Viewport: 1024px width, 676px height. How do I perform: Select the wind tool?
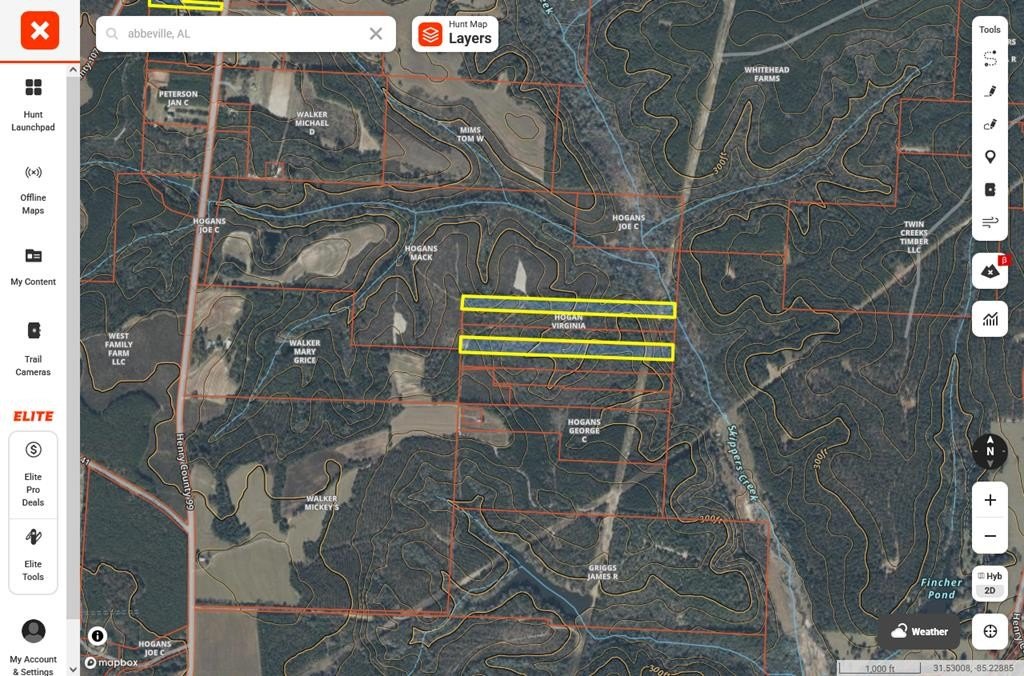pos(990,222)
